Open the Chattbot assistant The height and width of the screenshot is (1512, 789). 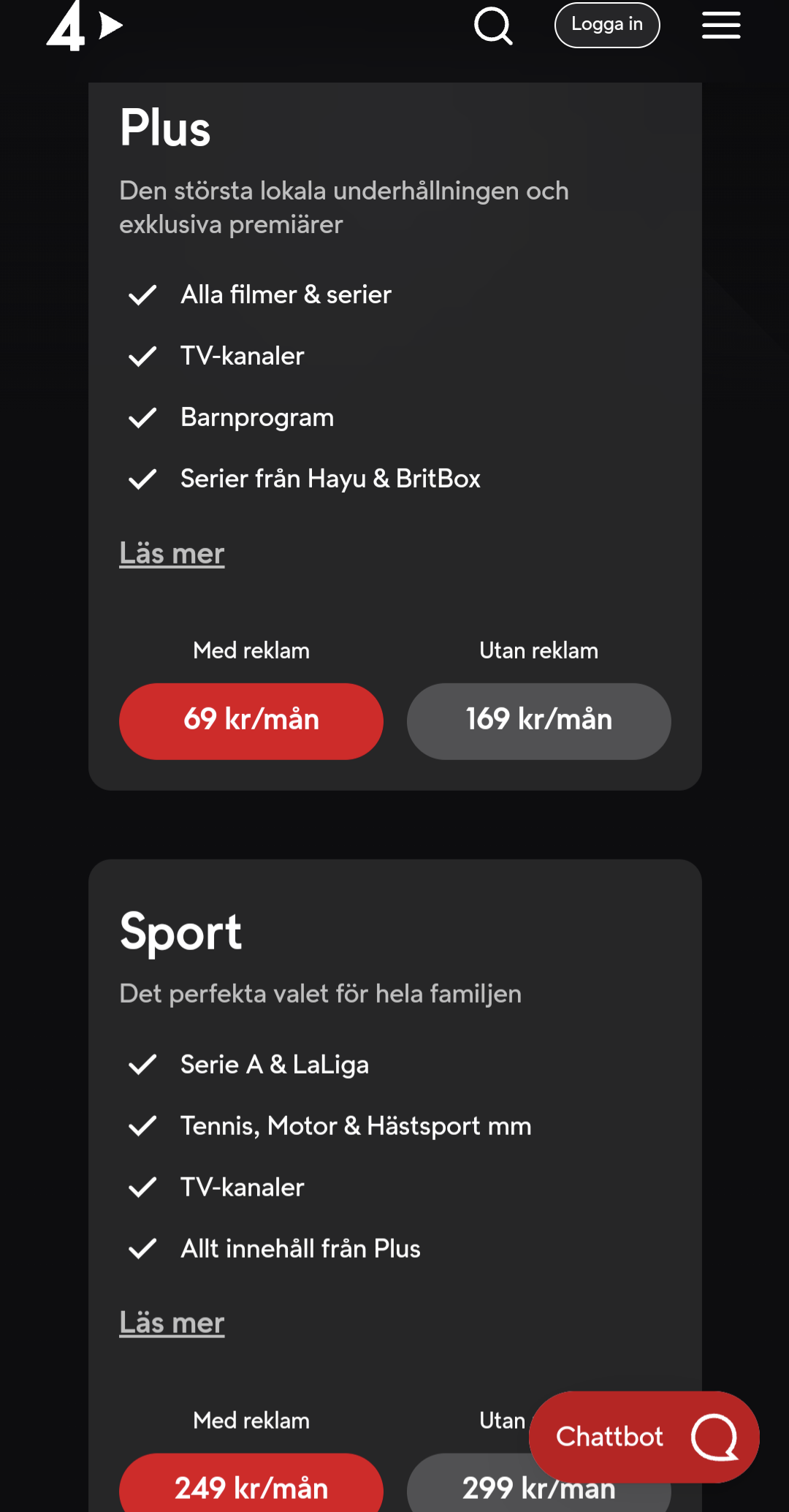[x=644, y=1437]
